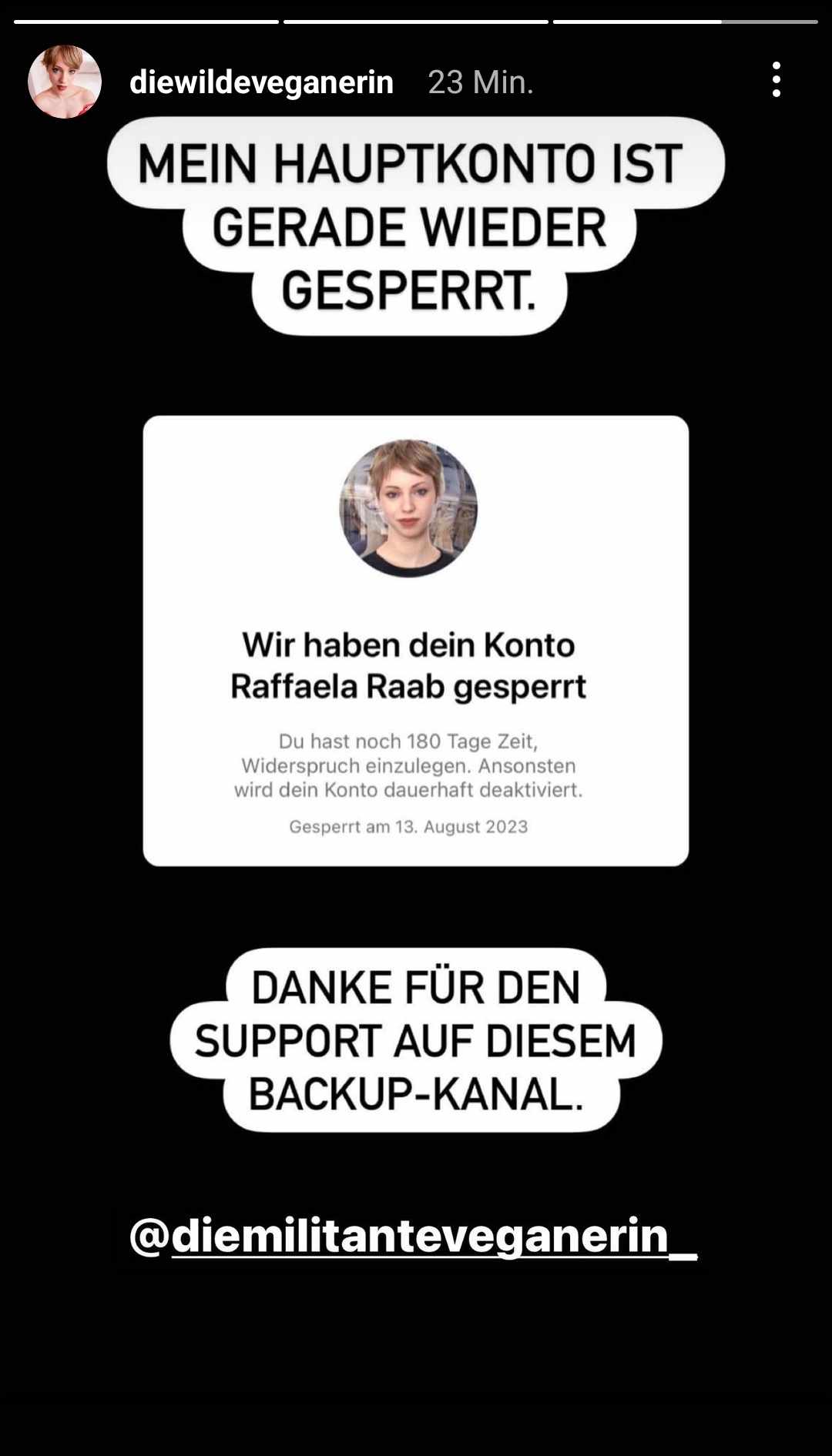Image resolution: width=832 pixels, height=1456 pixels.
Task: Tap the diewildeveganerin username
Action: coord(261,82)
